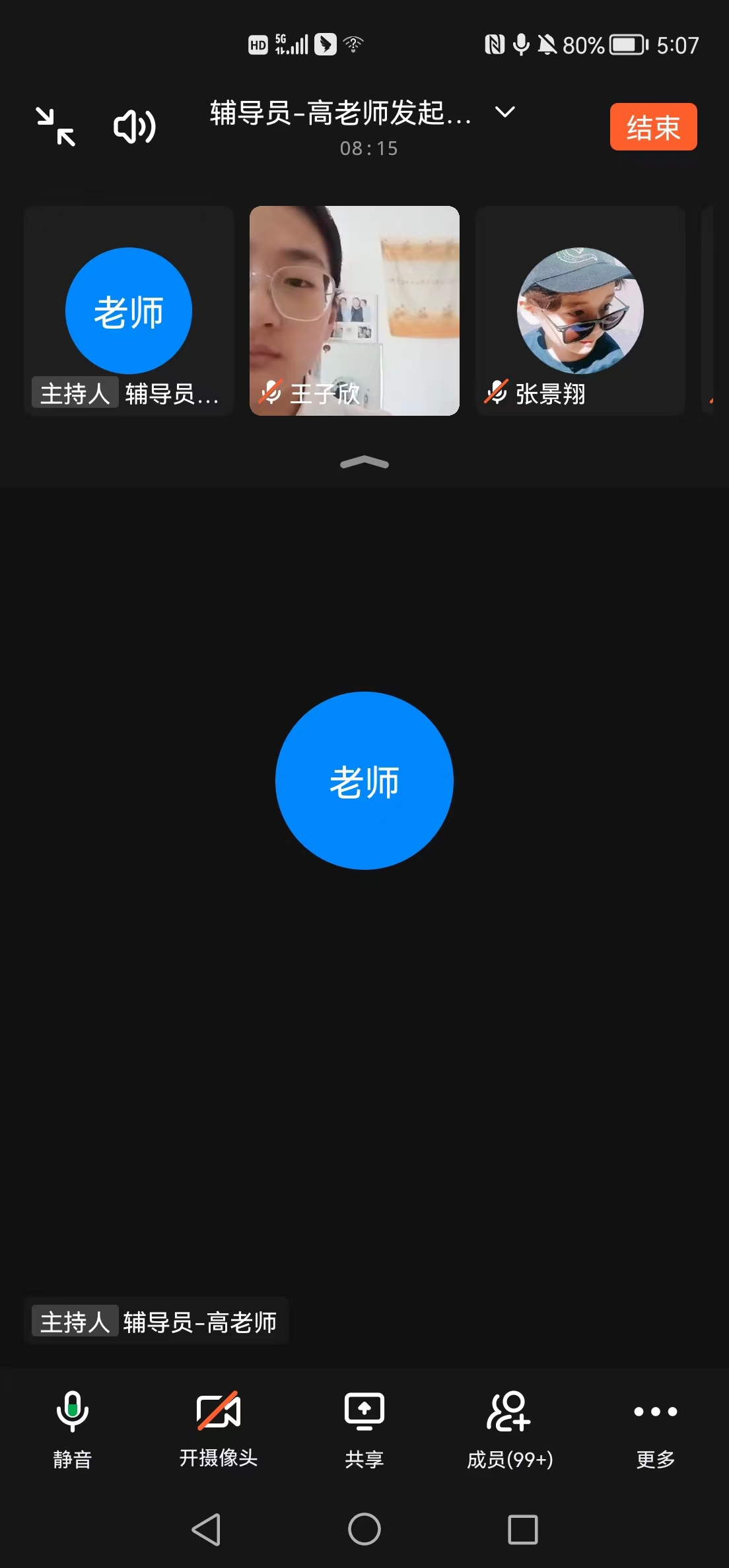End the meeting with 结束 button
This screenshot has width=729, height=1568.
(x=653, y=127)
